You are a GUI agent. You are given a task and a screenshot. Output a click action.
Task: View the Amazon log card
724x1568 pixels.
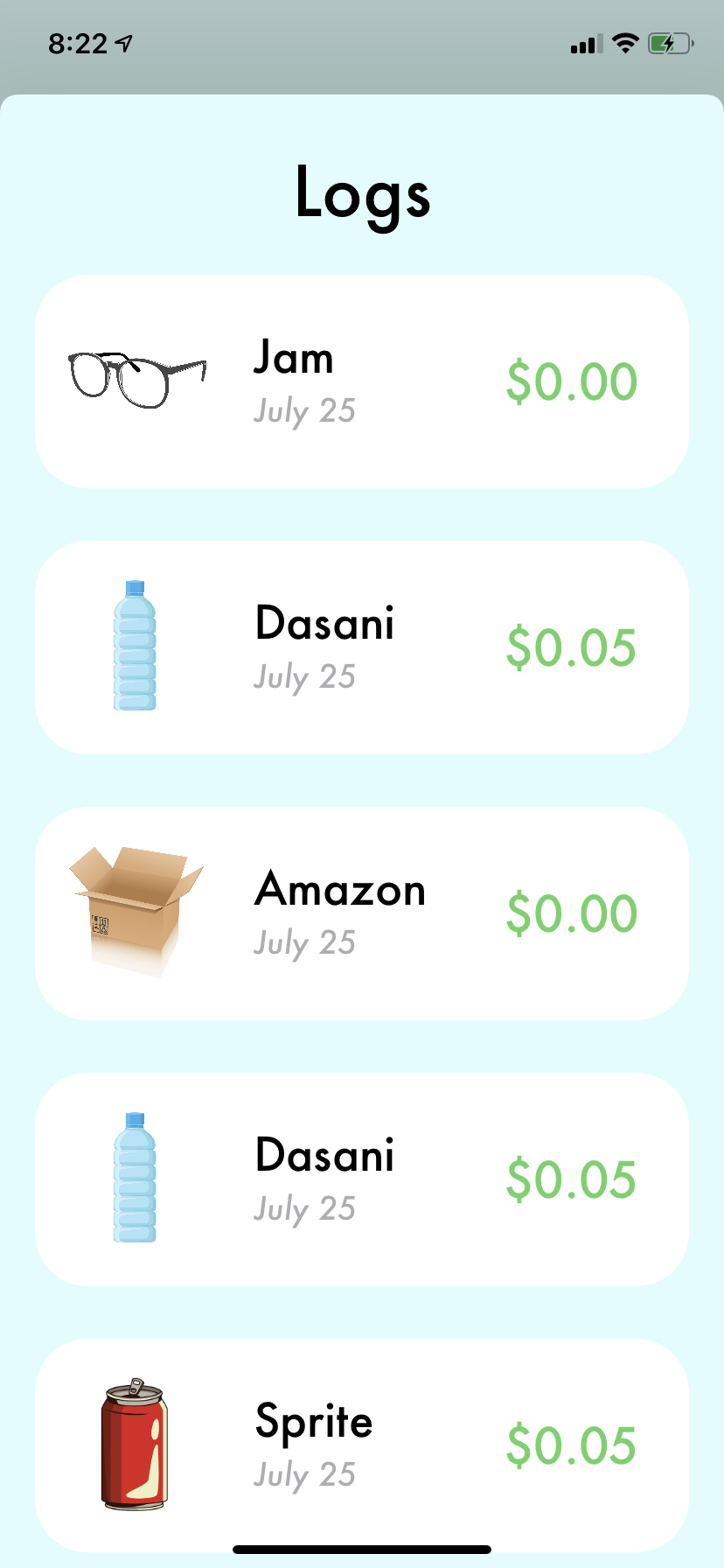coord(362,913)
